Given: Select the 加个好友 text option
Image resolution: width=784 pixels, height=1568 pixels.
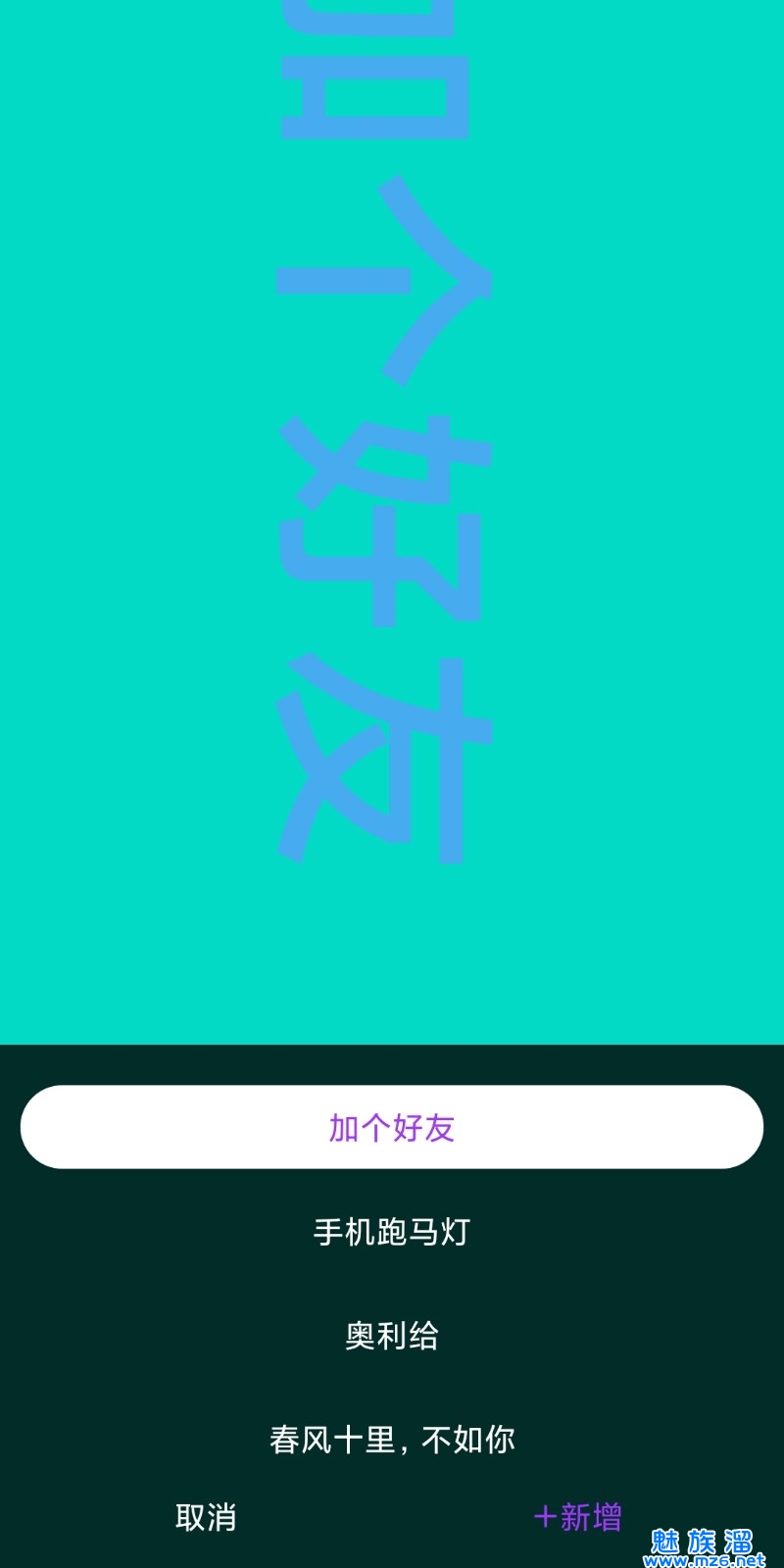Looking at the screenshot, I should tap(392, 1127).
